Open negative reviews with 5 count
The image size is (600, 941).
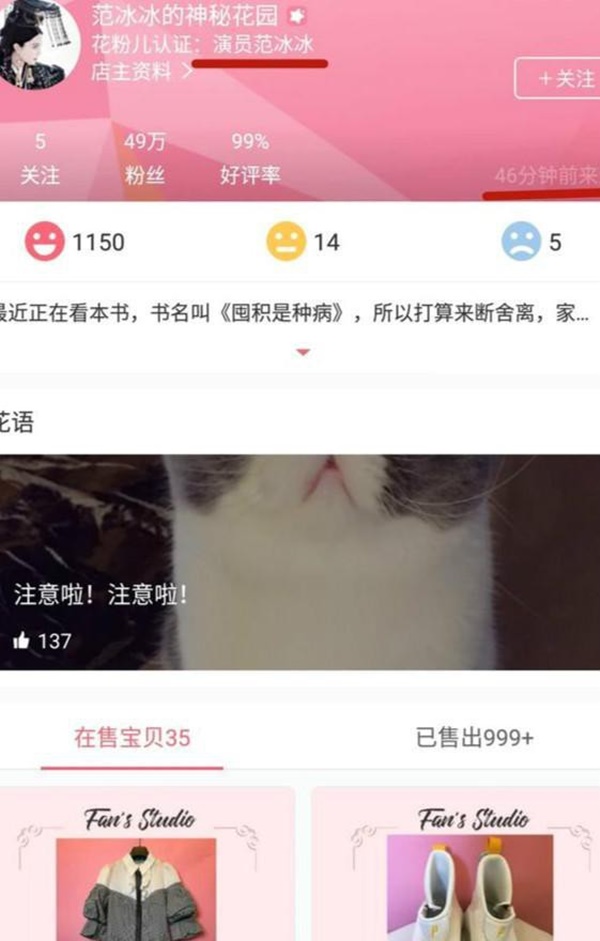[x=531, y=242]
